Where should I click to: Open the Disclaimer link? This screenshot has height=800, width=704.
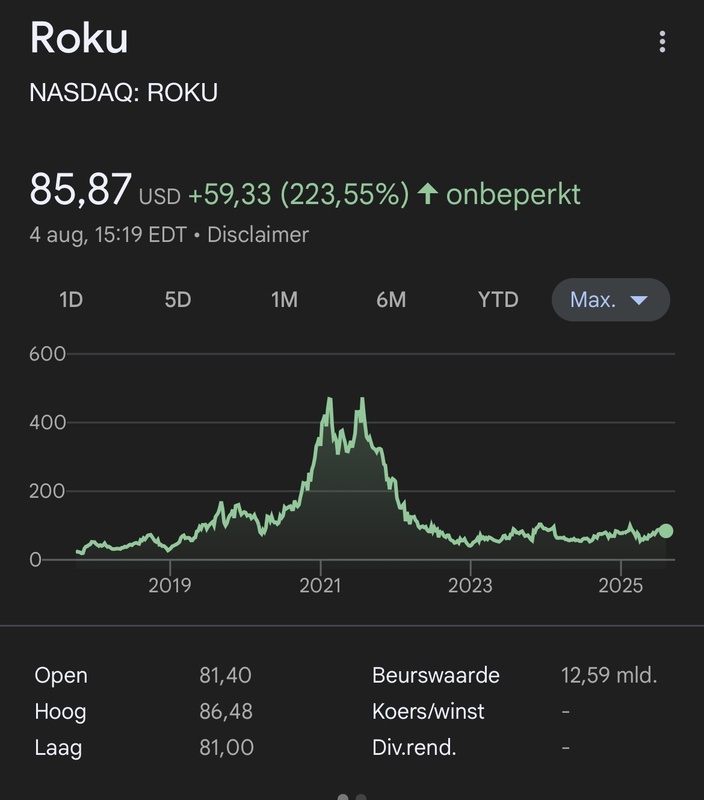click(258, 235)
